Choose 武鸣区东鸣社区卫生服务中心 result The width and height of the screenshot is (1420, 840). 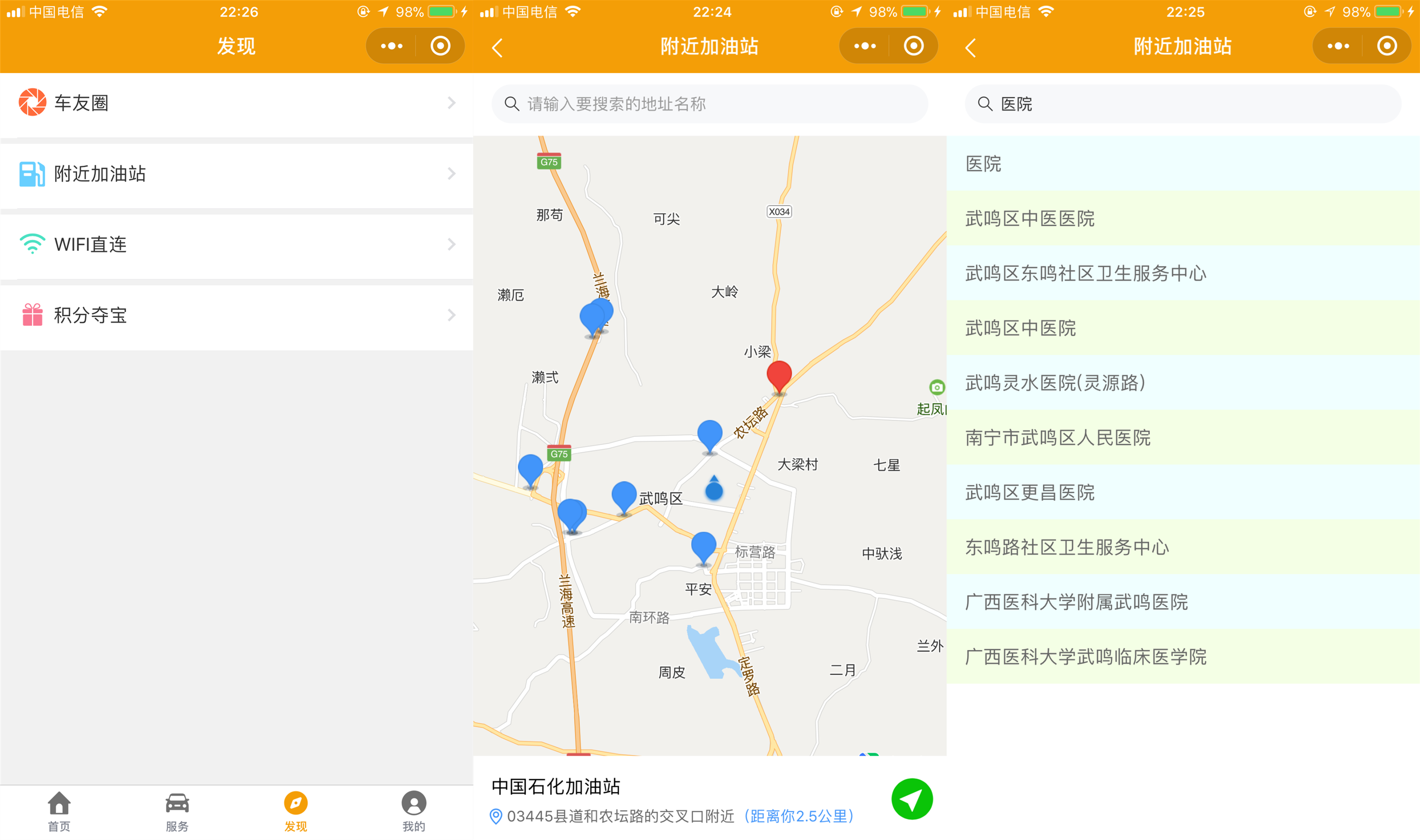click(1183, 273)
